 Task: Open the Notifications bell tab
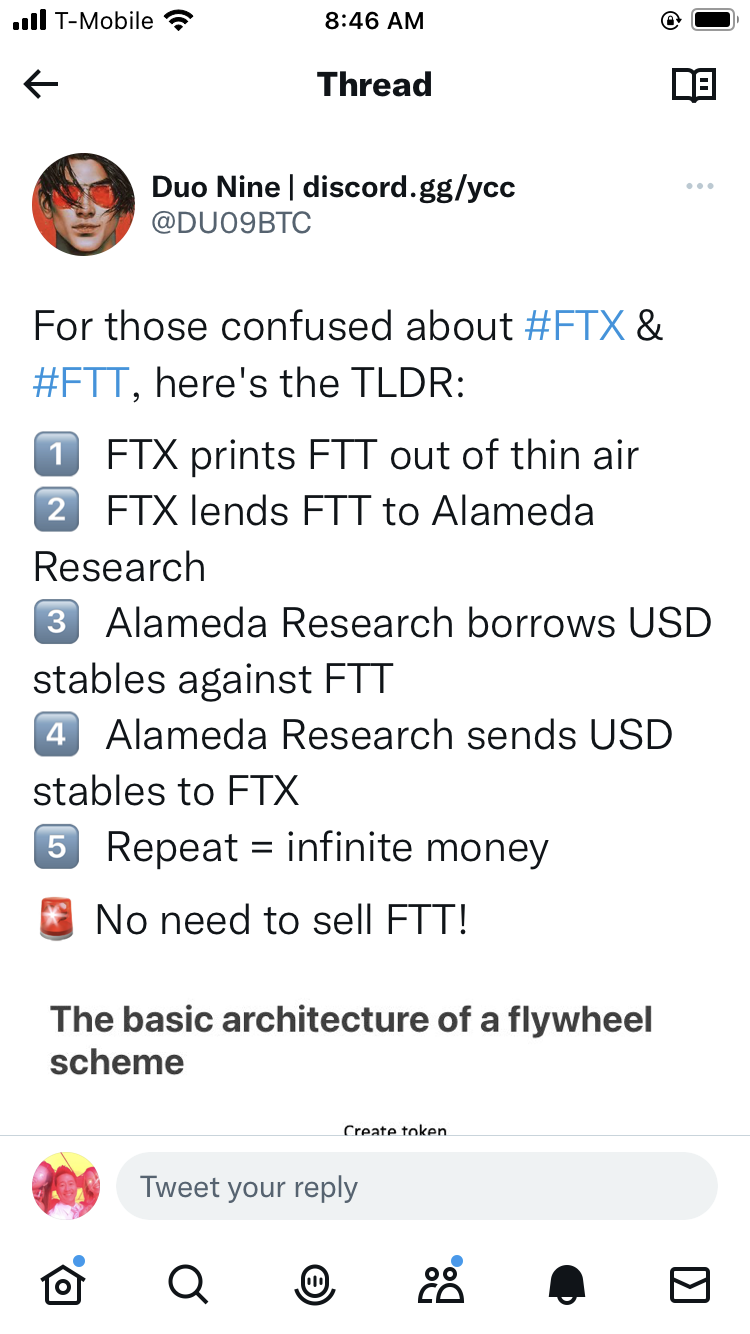pyautogui.click(x=565, y=1282)
